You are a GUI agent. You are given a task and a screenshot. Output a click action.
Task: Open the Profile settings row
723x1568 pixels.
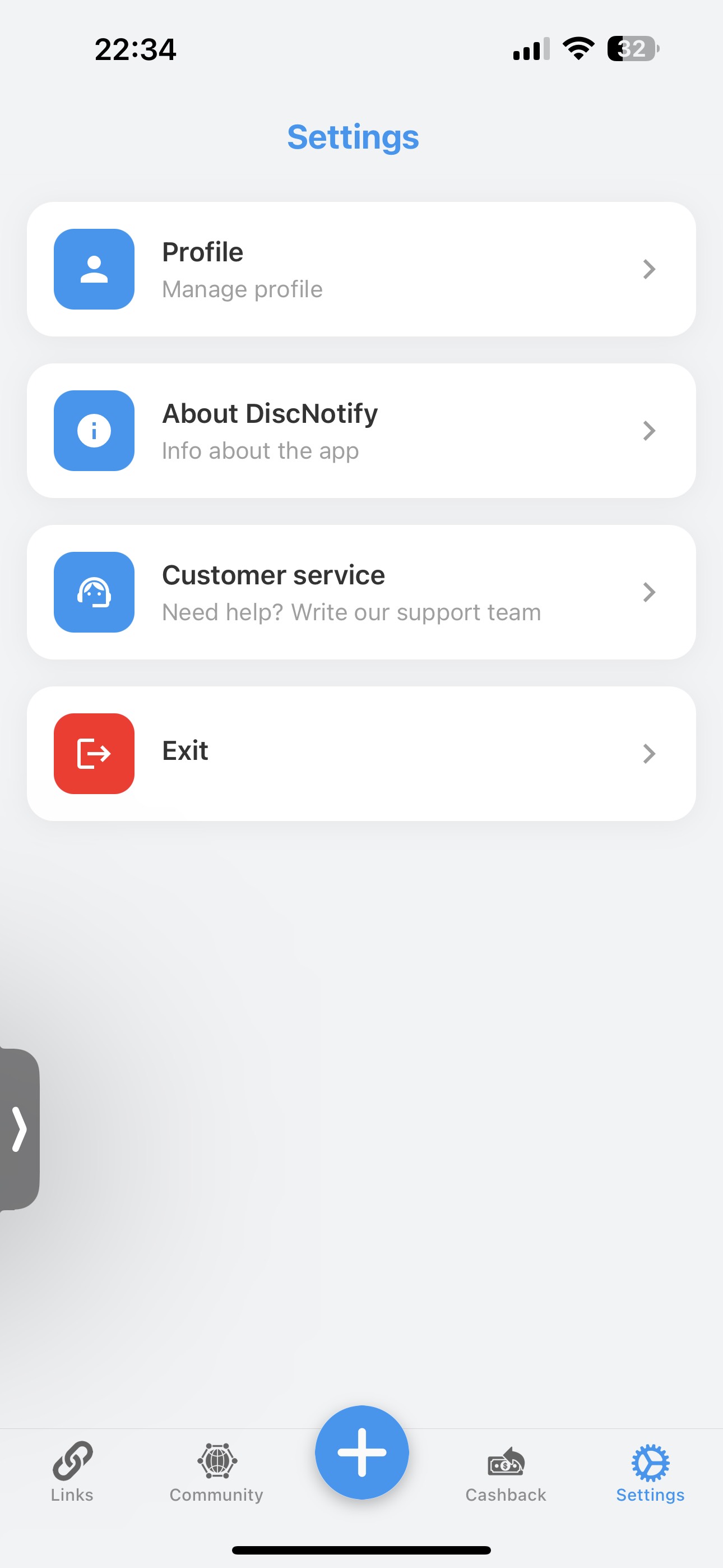[x=361, y=269]
